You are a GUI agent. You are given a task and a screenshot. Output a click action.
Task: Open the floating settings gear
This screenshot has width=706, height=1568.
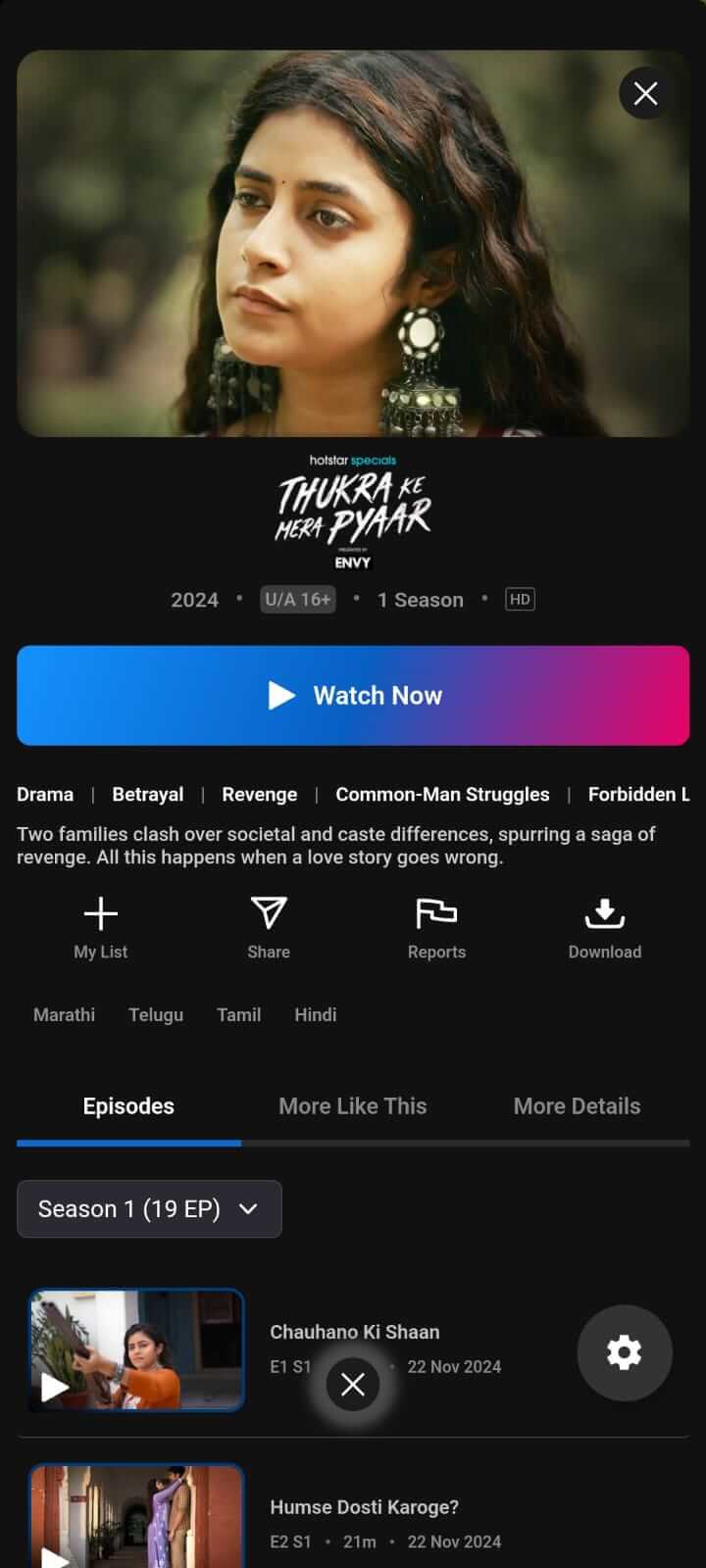[624, 1352]
